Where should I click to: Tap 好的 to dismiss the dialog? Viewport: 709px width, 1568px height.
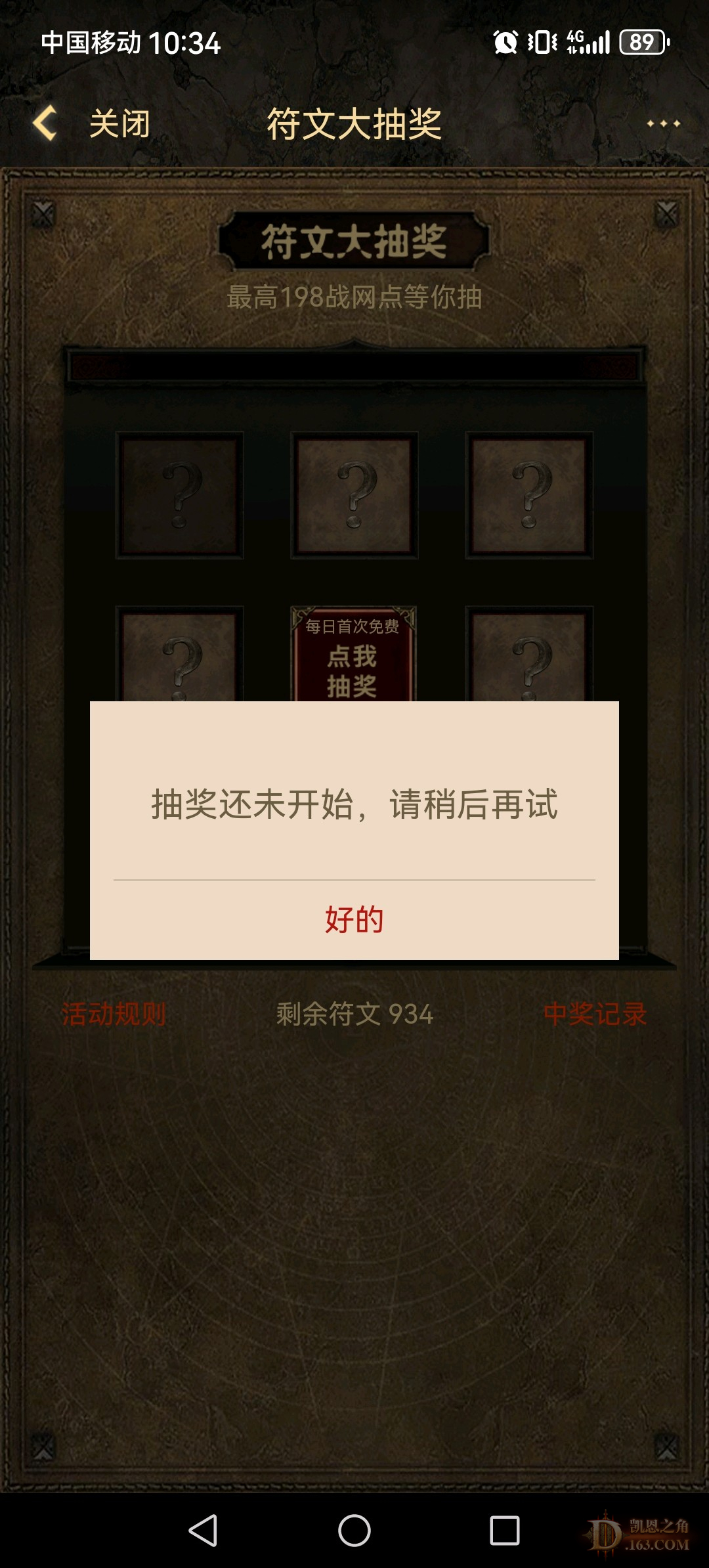pyautogui.click(x=354, y=919)
